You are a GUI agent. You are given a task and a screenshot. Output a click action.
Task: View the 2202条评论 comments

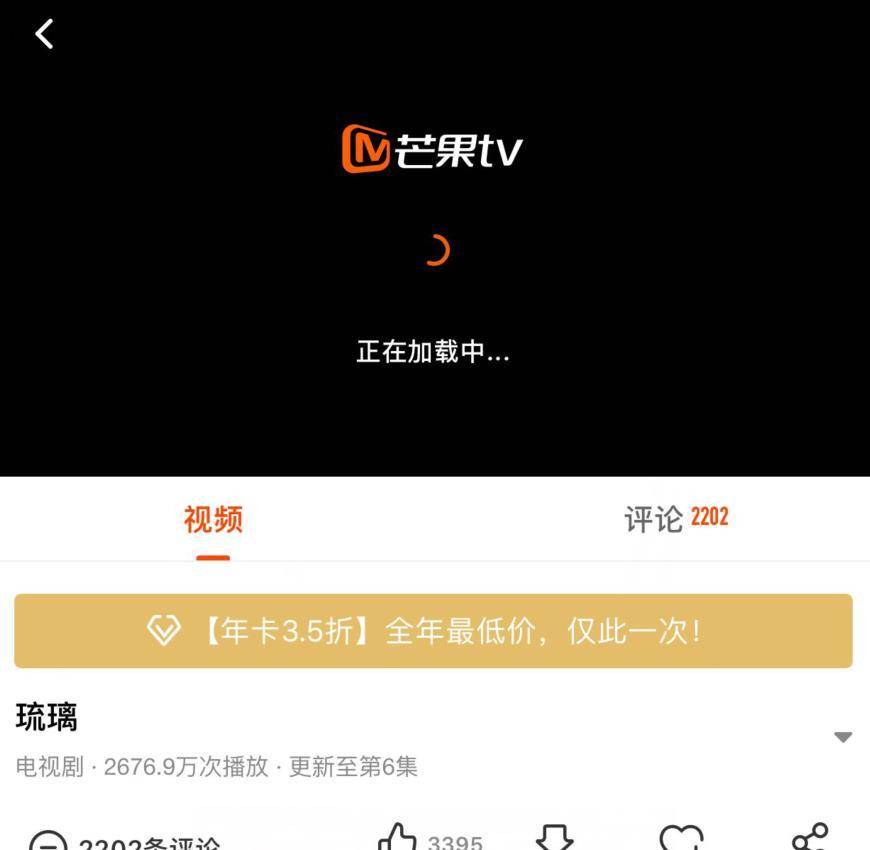coord(125,842)
